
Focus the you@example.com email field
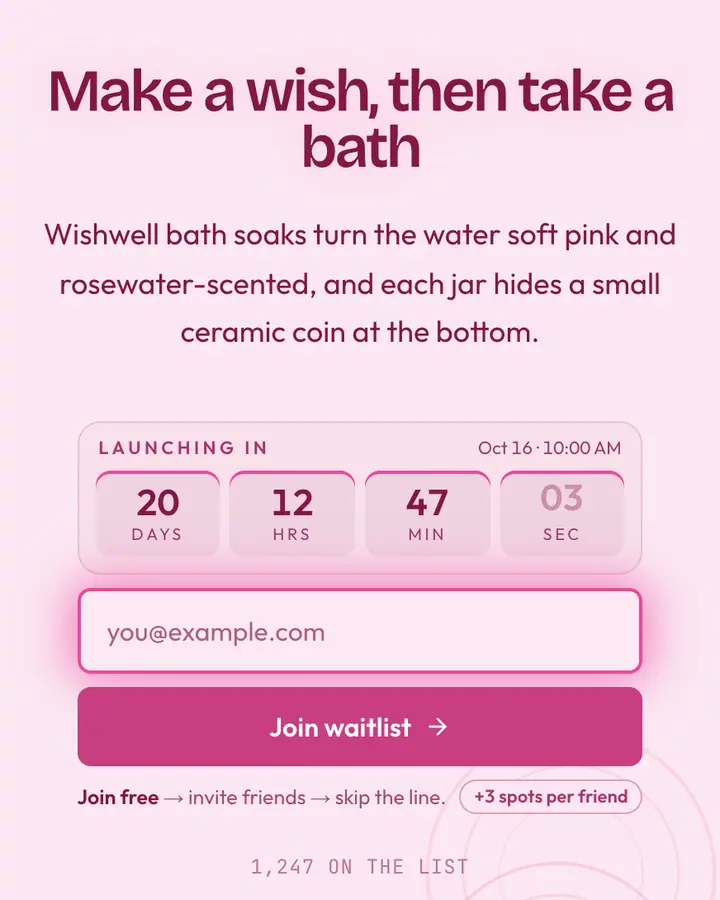359,631
